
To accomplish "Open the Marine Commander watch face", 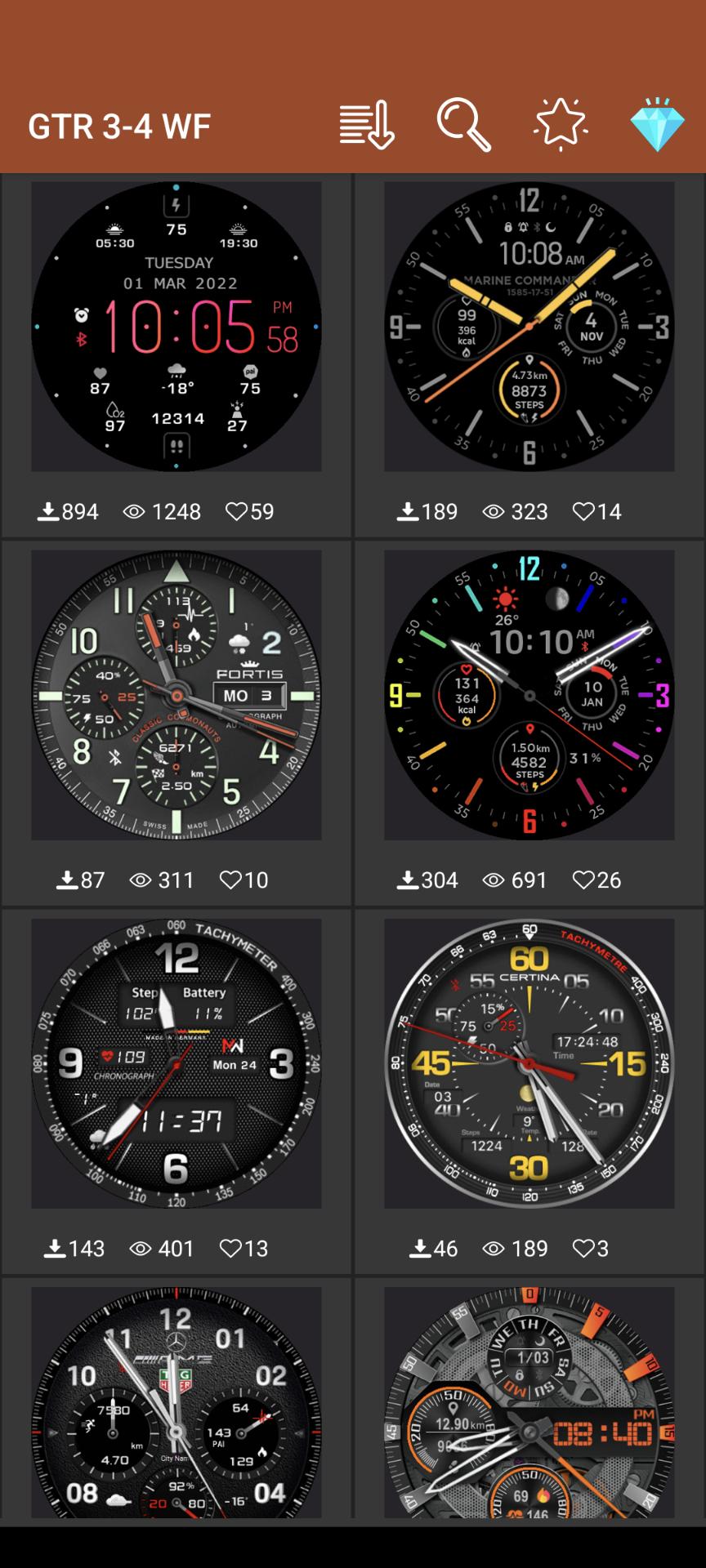I will (529, 327).
